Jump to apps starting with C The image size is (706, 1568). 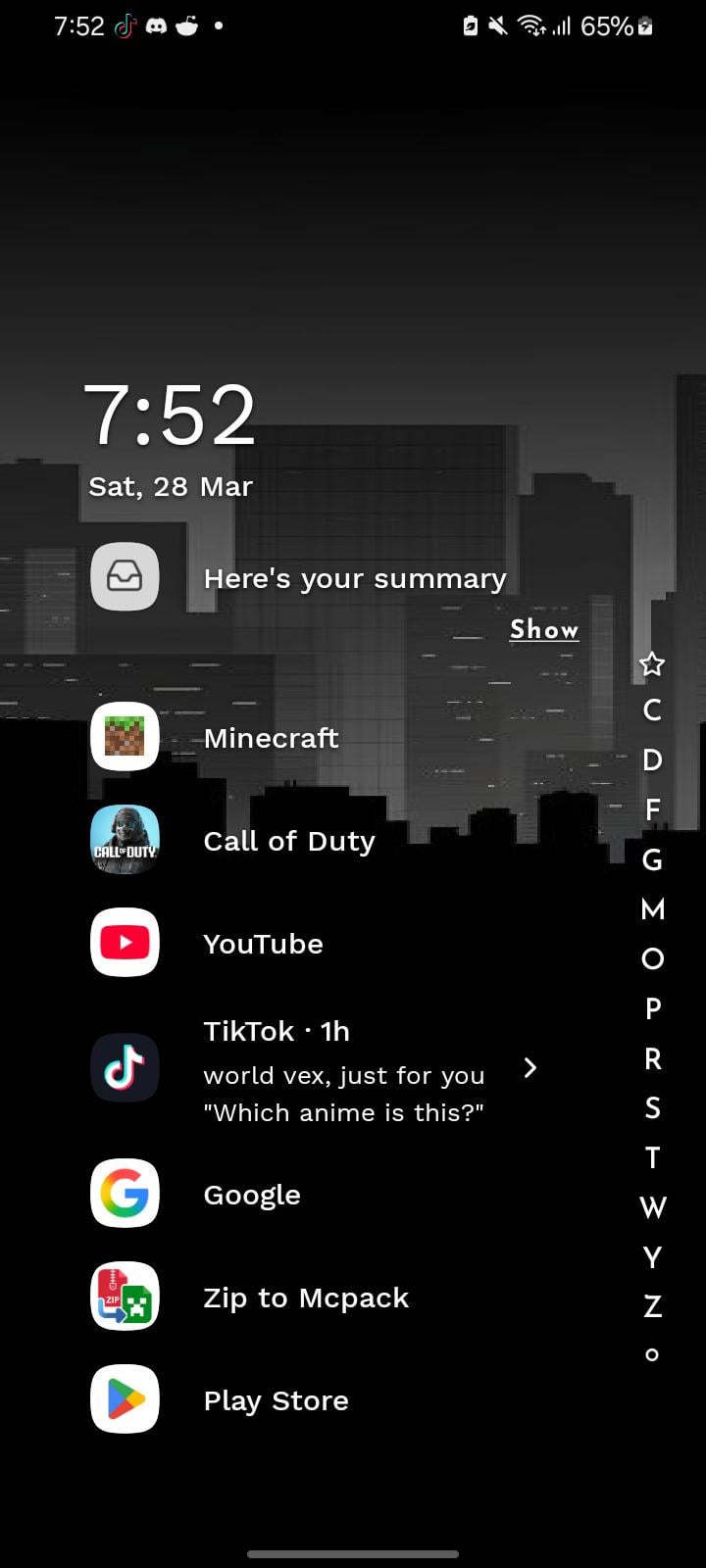[652, 710]
